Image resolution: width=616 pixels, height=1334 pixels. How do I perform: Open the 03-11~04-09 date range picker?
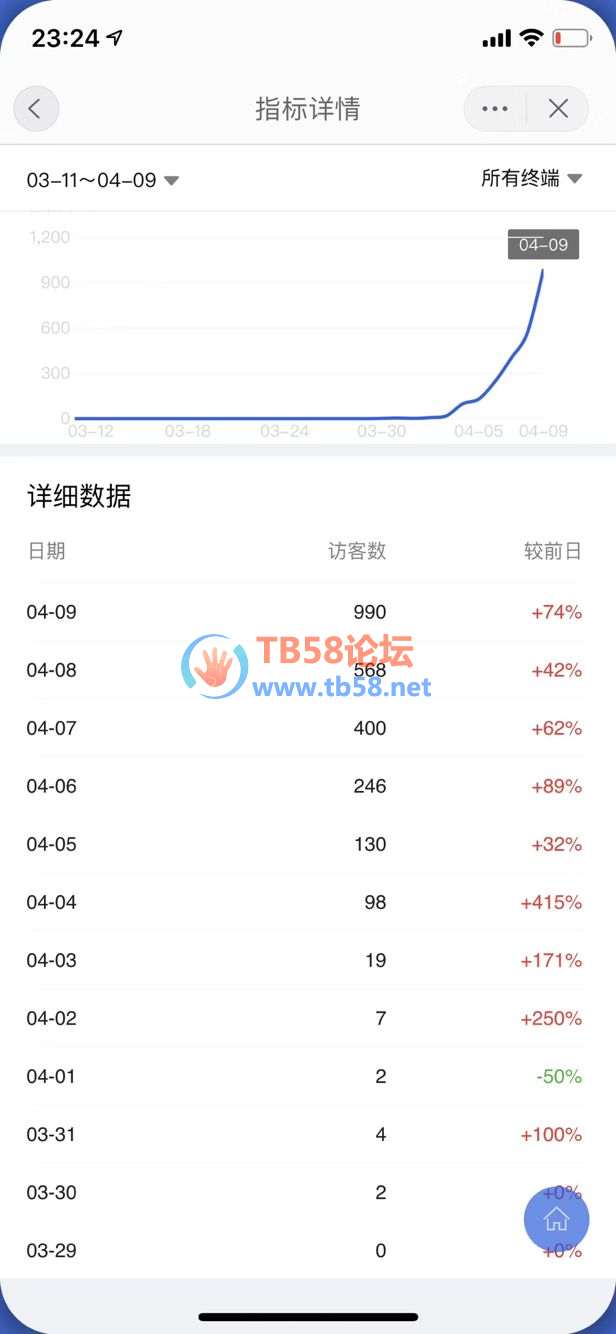coord(102,180)
